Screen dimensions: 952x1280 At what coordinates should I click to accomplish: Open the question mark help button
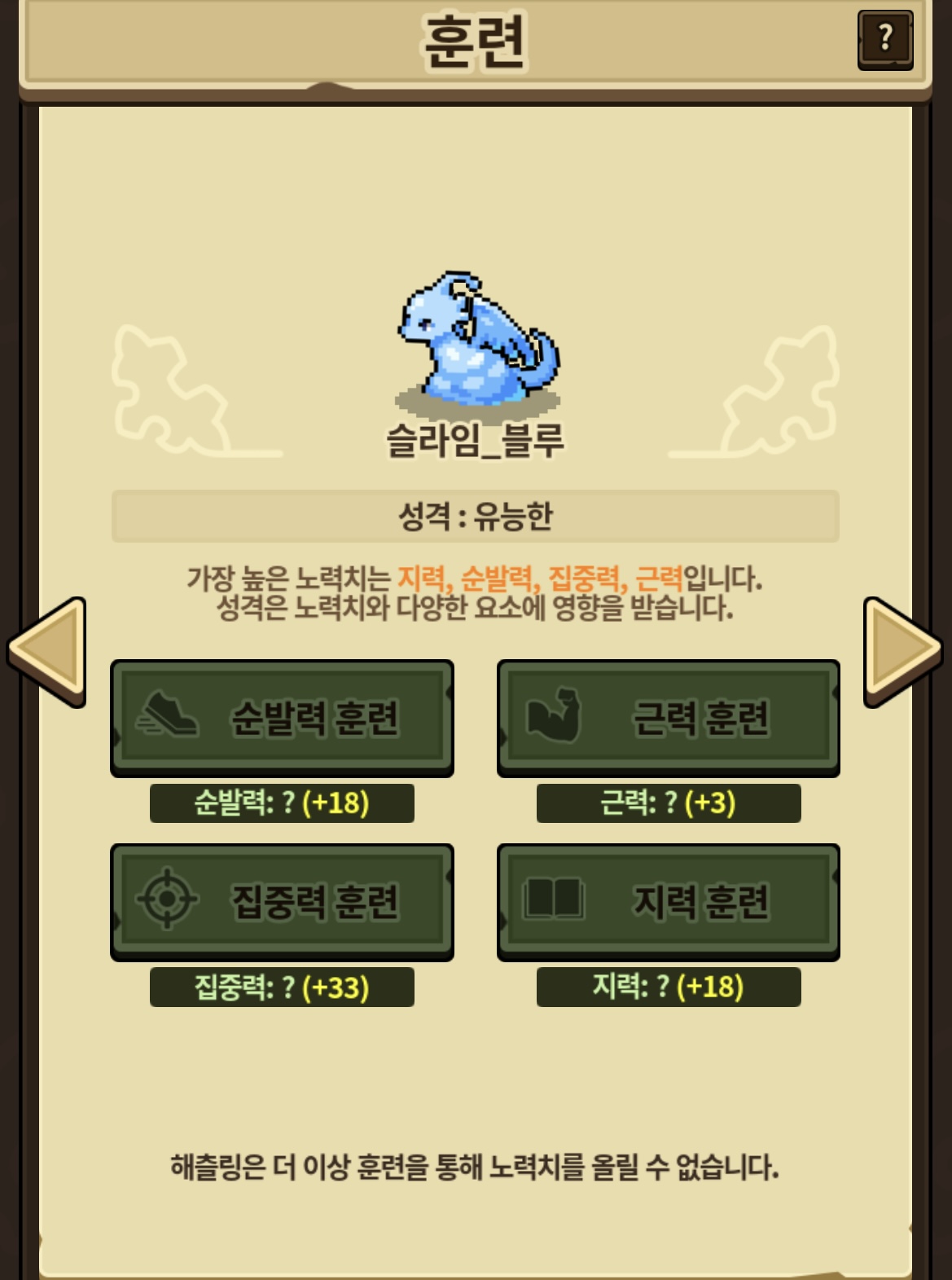[885, 39]
